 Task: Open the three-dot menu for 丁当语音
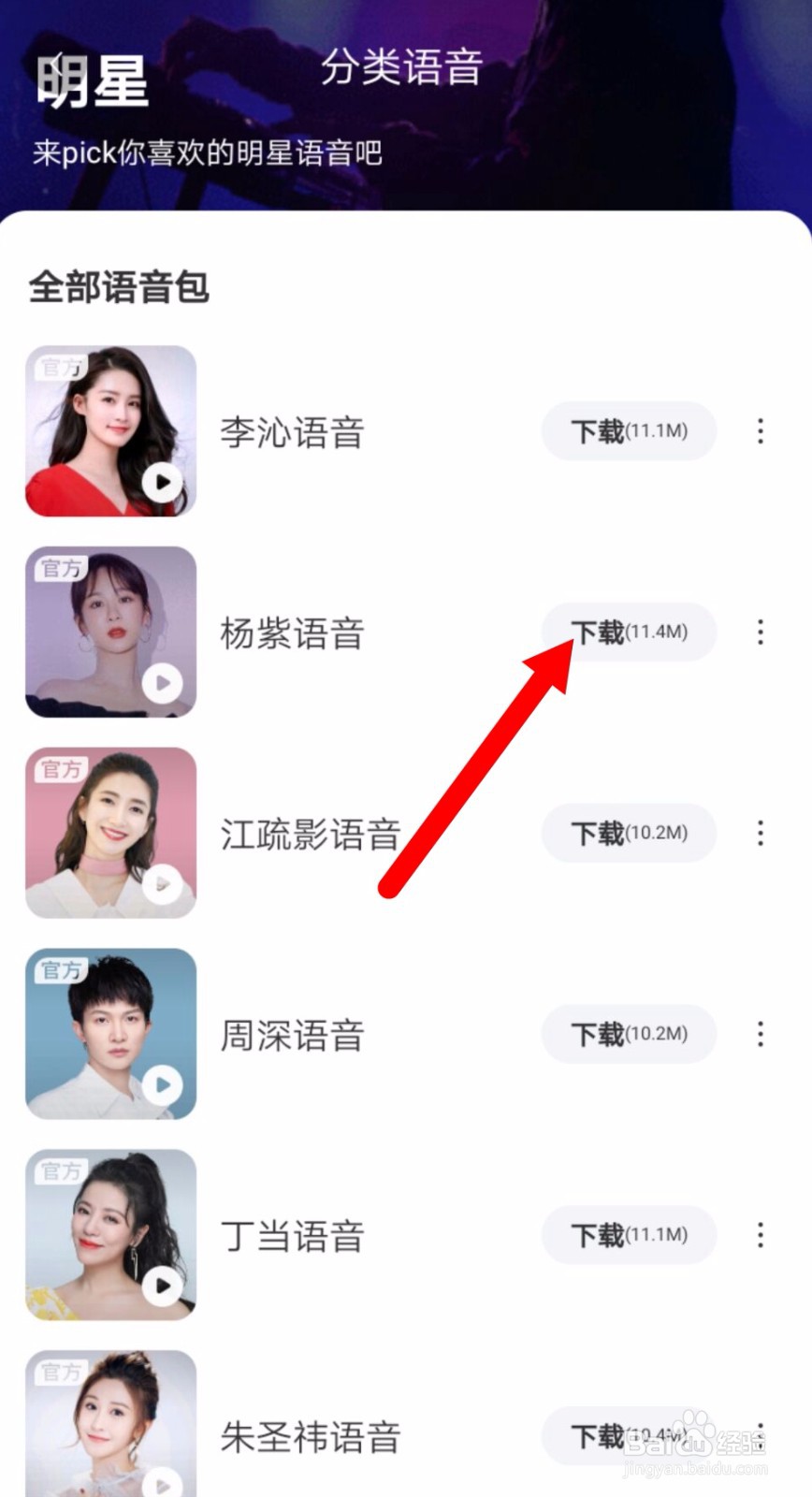point(760,1236)
